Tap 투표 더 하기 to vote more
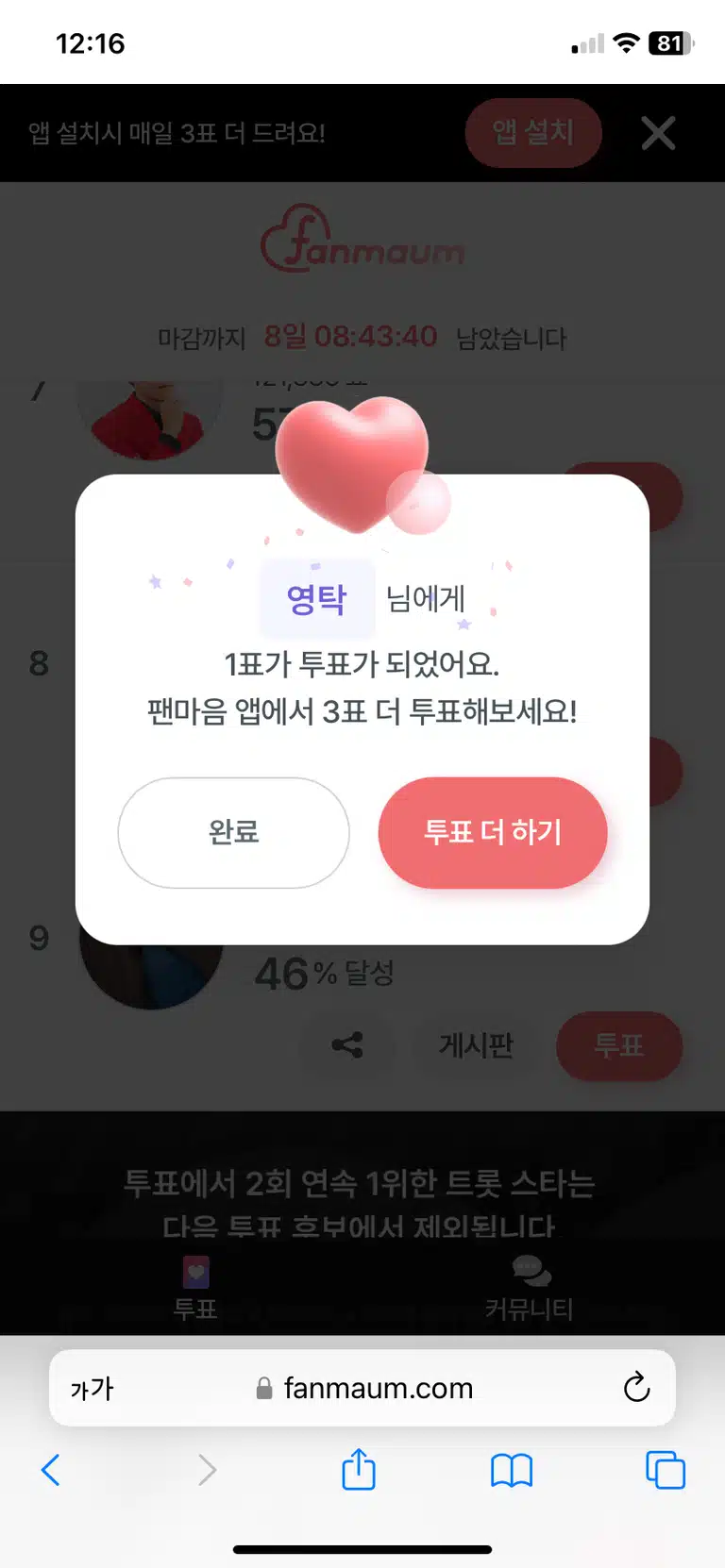 493,832
